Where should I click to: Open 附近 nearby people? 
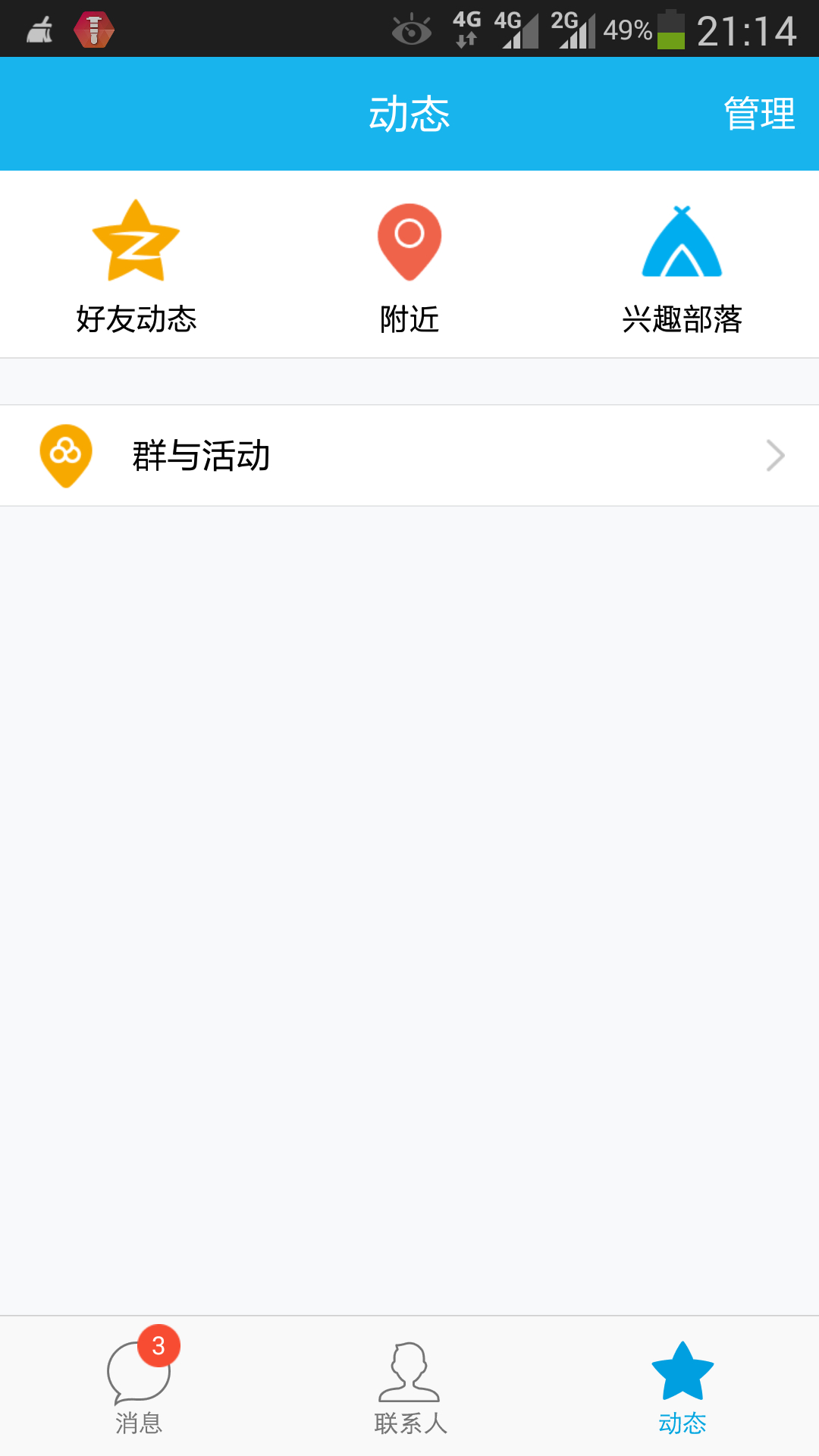pyautogui.click(x=409, y=265)
